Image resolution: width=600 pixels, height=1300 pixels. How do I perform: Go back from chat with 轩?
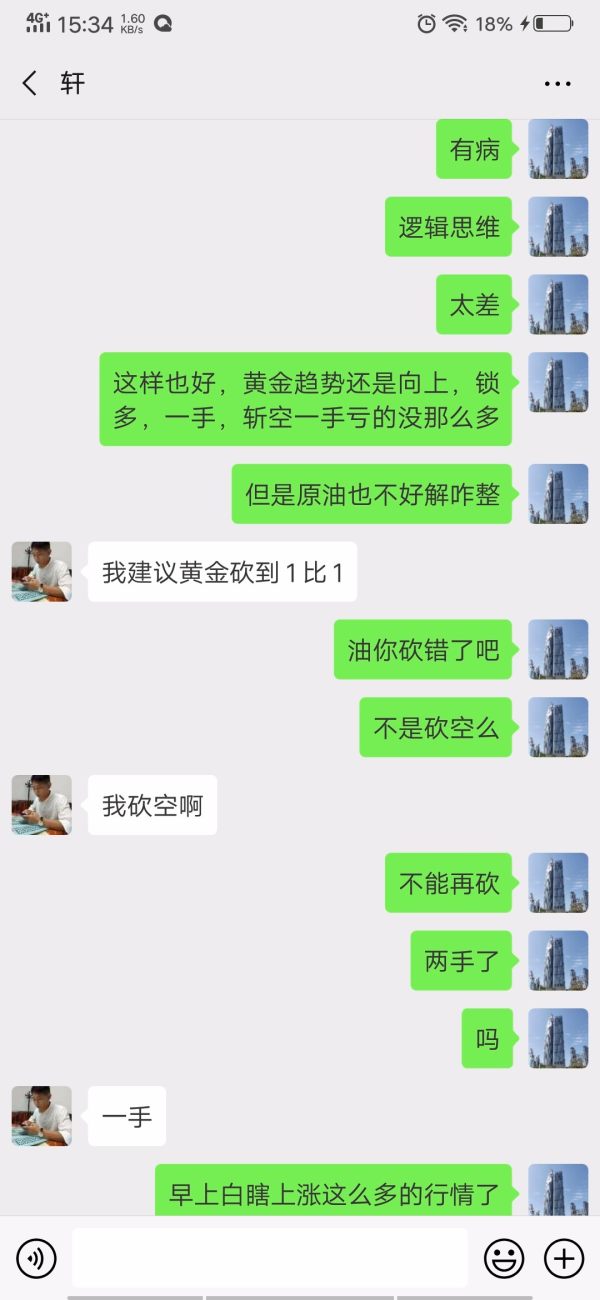pyautogui.click(x=30, y=83)
